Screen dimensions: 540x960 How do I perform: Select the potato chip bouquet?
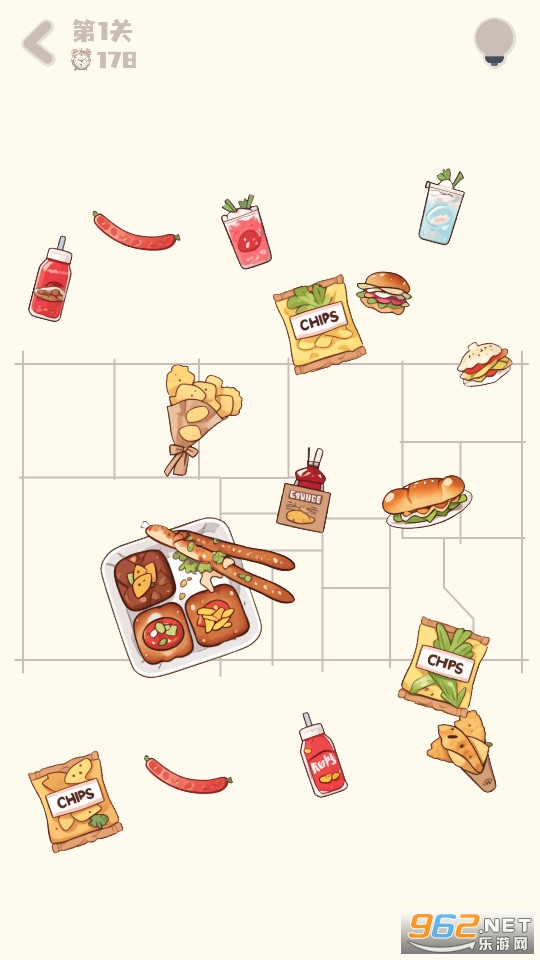point(200,419)
